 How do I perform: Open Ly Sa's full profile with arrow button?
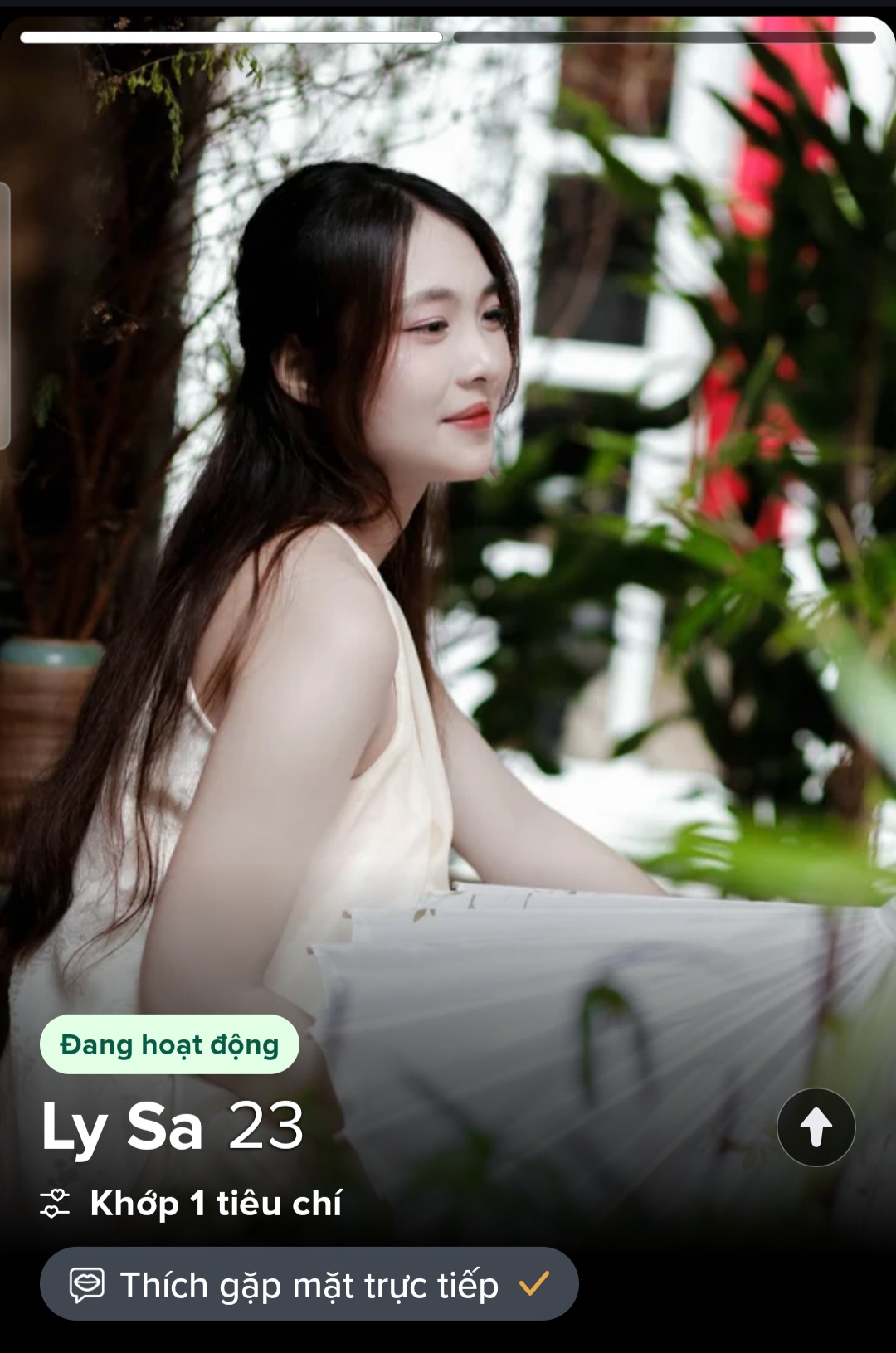coord(816,1127)
